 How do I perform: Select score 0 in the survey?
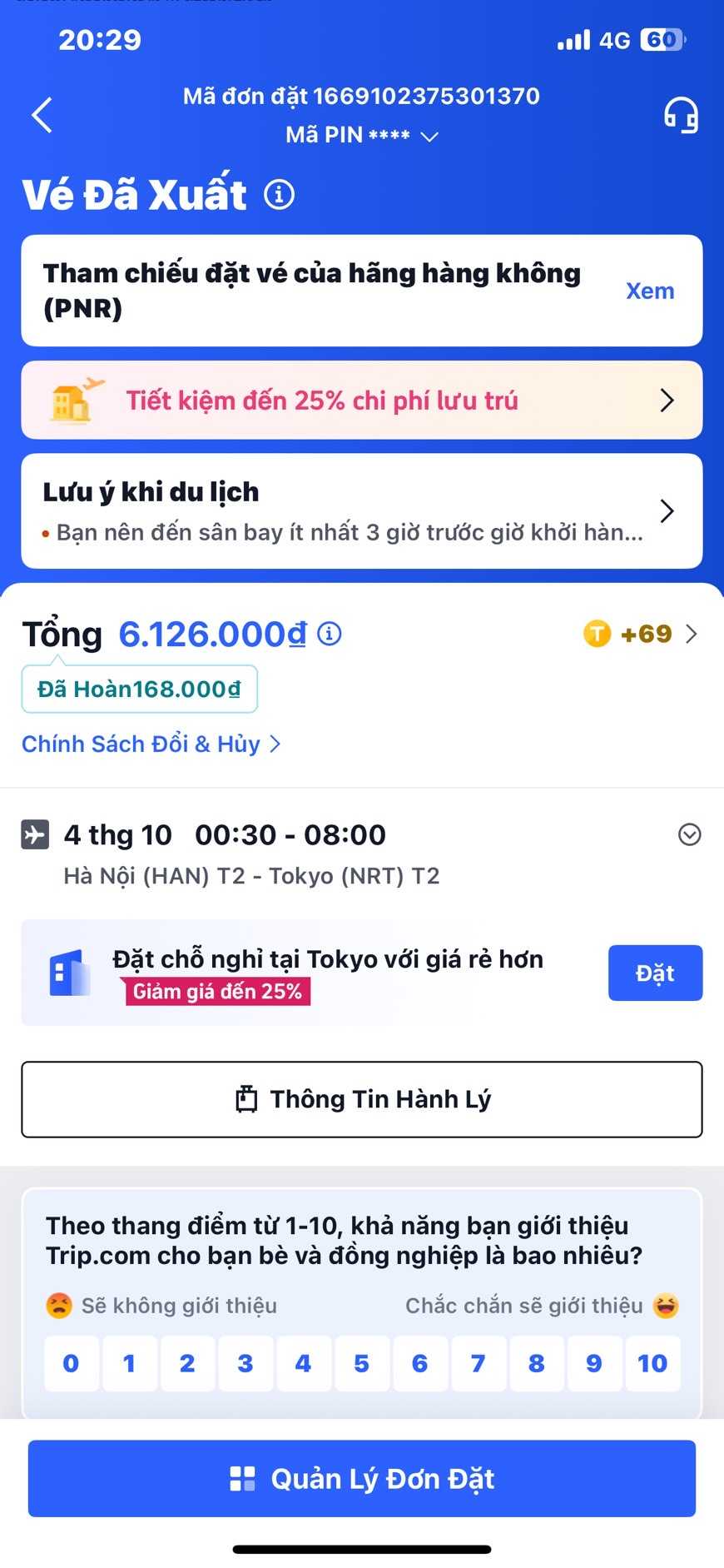[72, 1363]
